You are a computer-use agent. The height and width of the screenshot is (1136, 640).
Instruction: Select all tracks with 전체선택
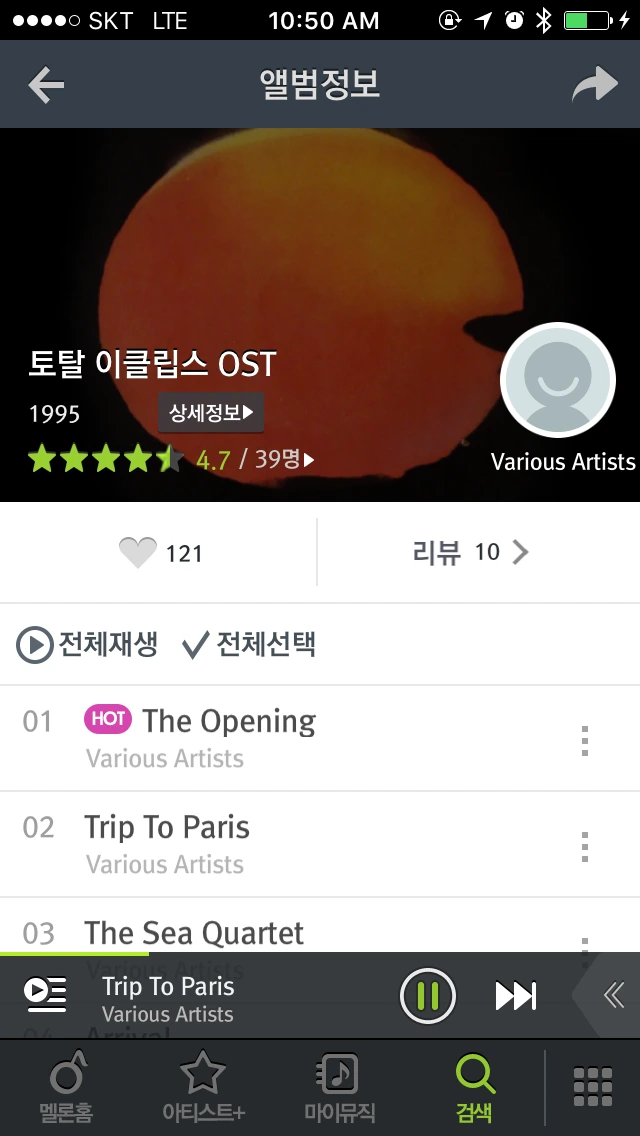click(249, 645)
